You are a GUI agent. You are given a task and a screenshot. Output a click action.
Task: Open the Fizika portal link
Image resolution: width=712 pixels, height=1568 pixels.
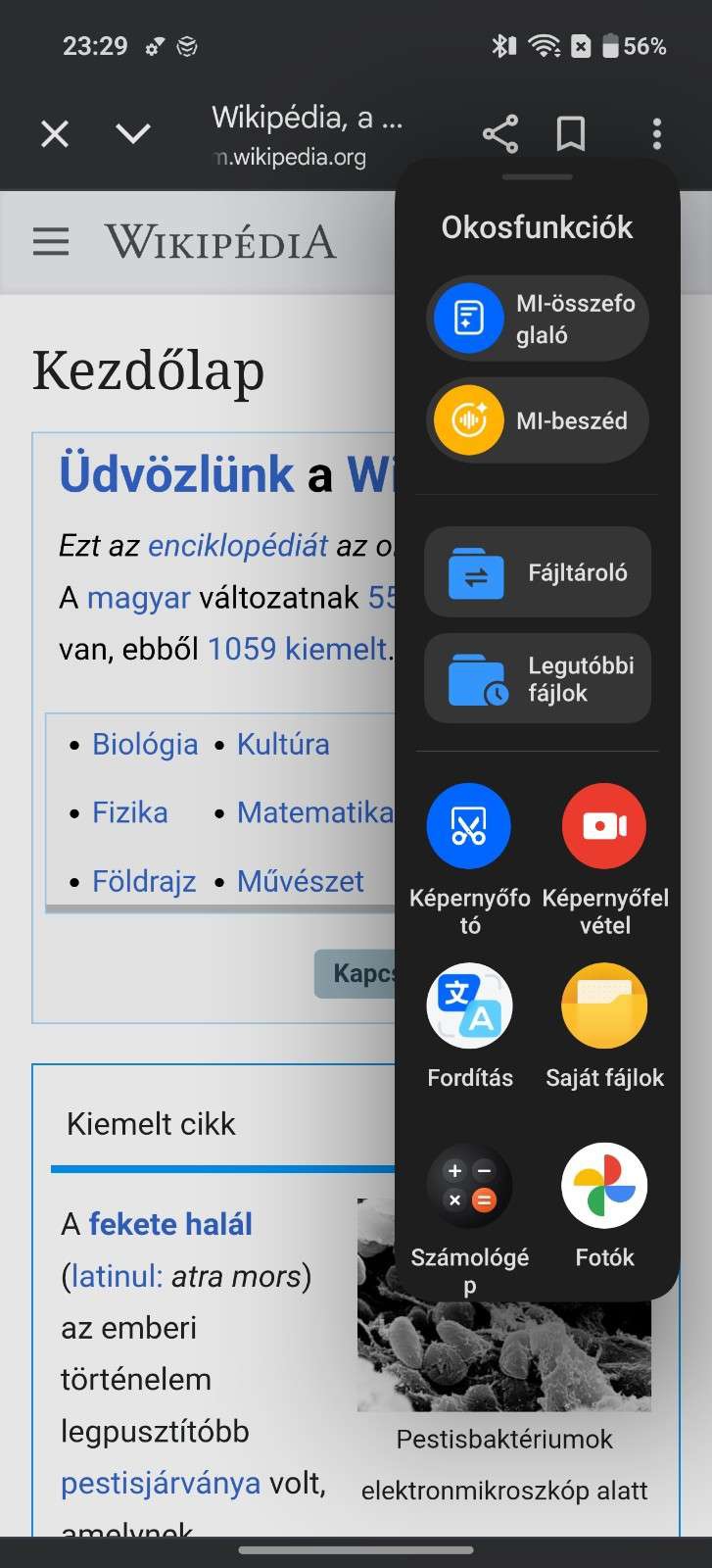coord(129,813)
